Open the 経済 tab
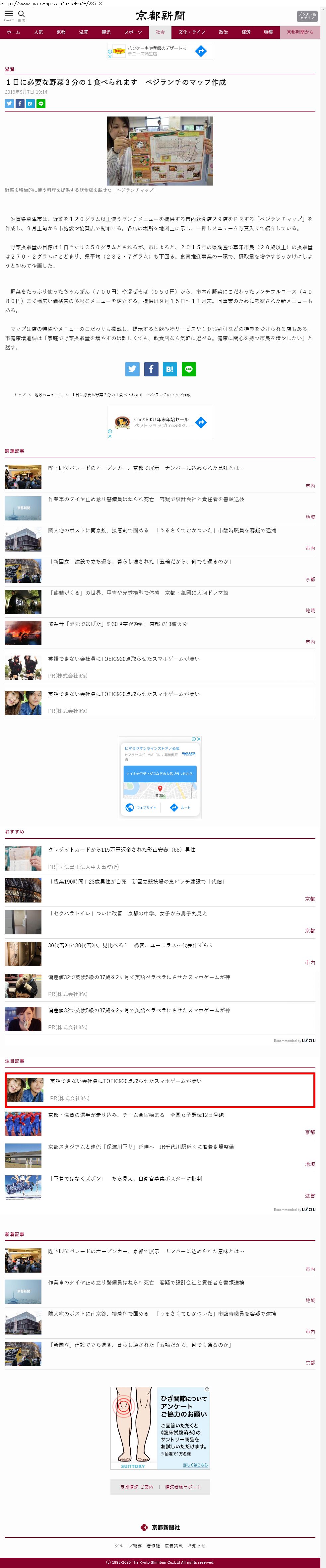 (x=246, y=32)
